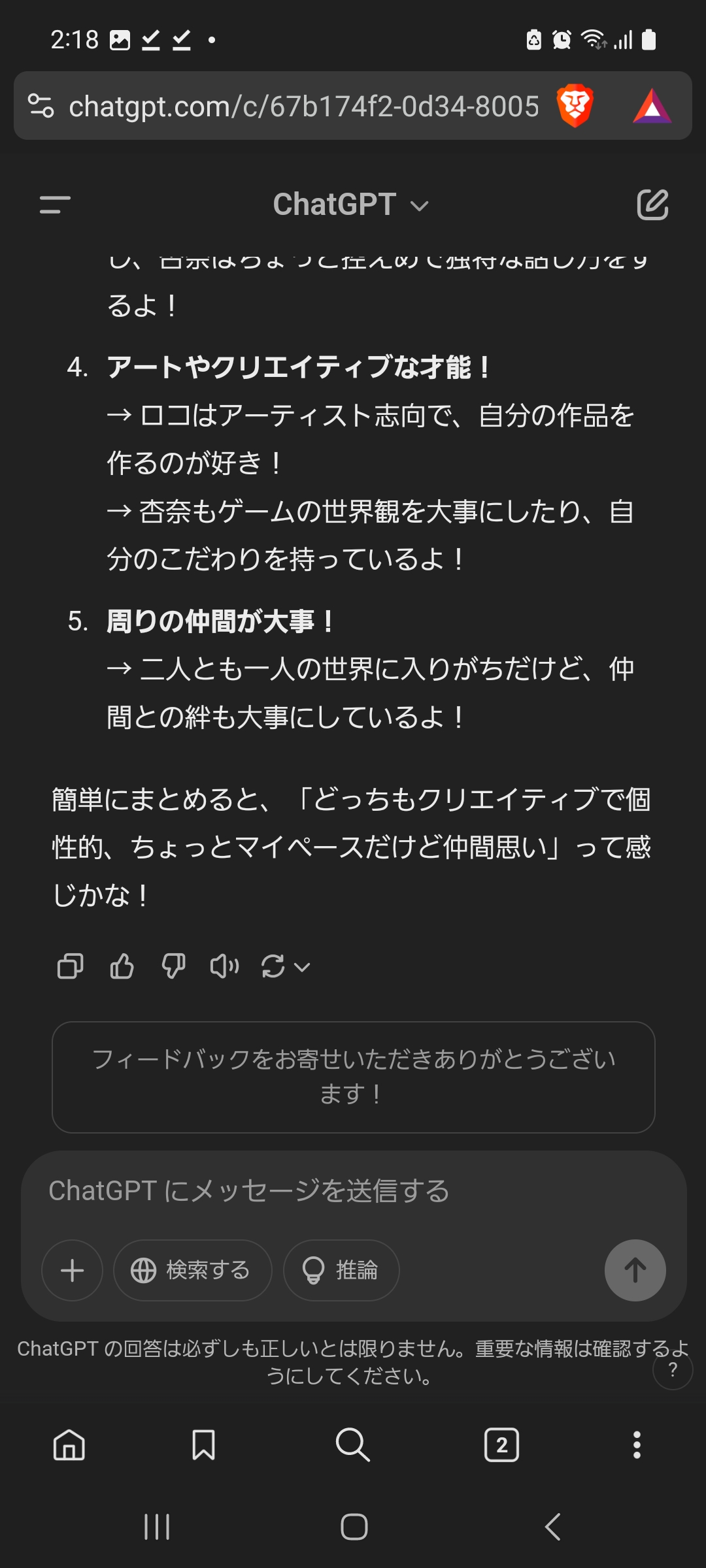
Task: Tap the plus attachment button
Action: [x=72, y=1270]
